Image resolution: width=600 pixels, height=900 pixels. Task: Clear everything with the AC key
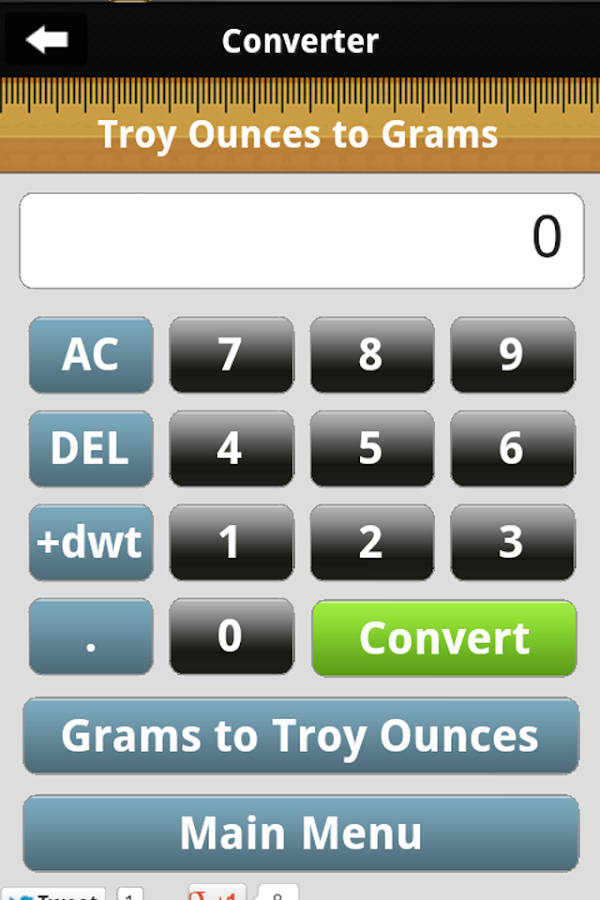click(x=91, y=355)
